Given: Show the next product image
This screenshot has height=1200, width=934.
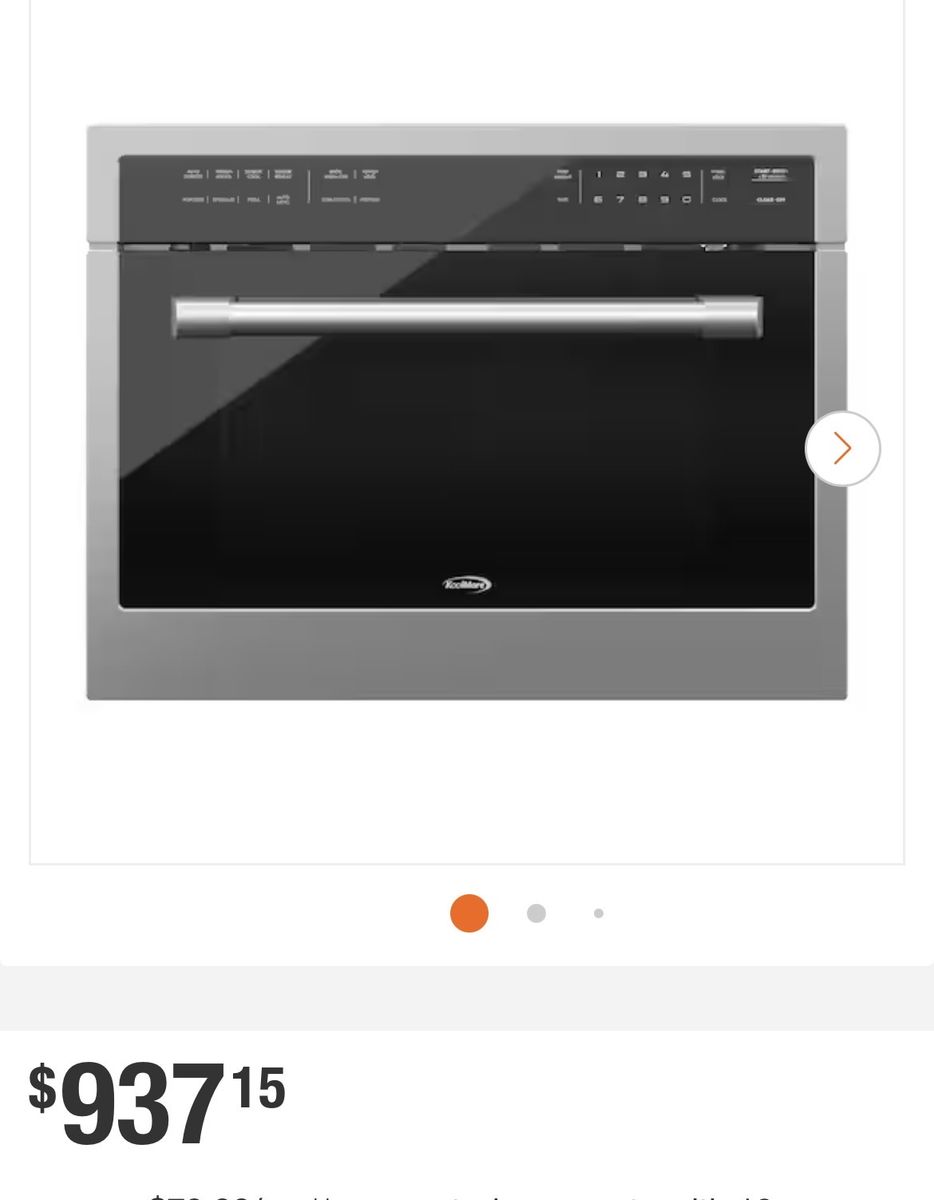Looking at the screenshot, I should 842,449.
